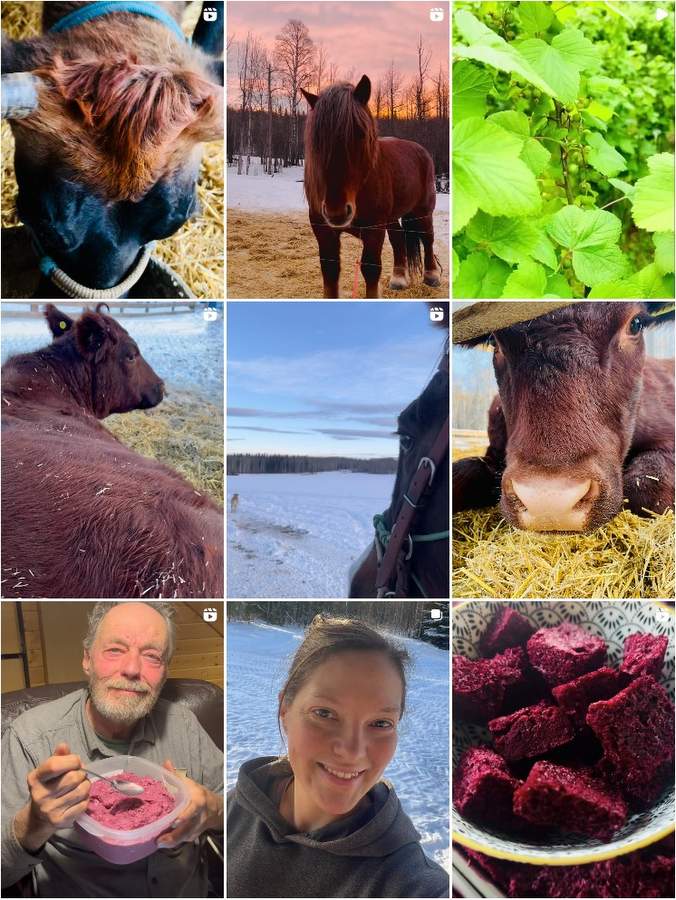Open the green currant leaves video
Viewport: 676px width, 900px height.
click(564, 150)
